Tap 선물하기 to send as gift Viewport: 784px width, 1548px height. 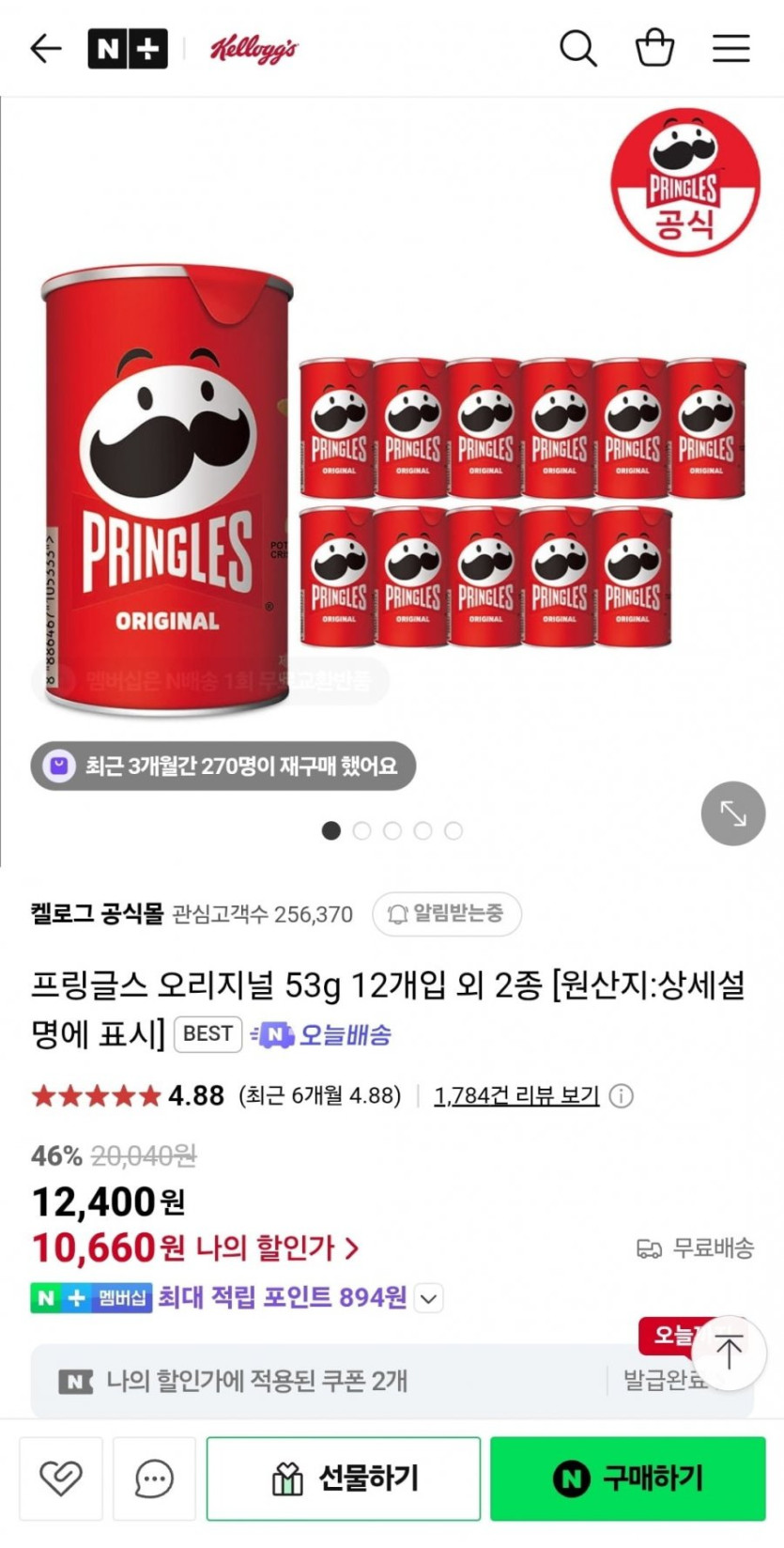(344, 1478)
